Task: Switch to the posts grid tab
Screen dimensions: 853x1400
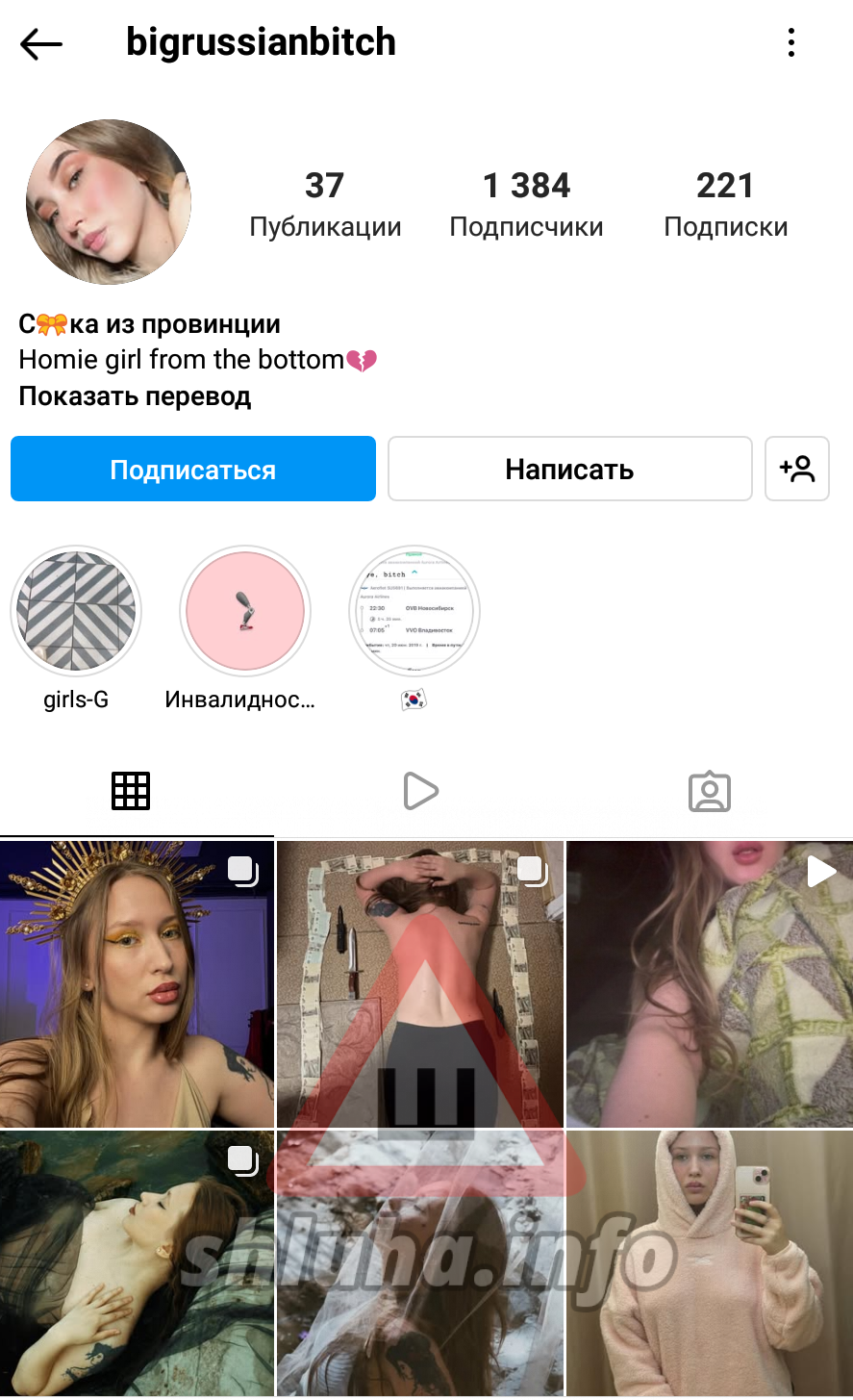Action: pyautogui.click(x=131, y=791)
